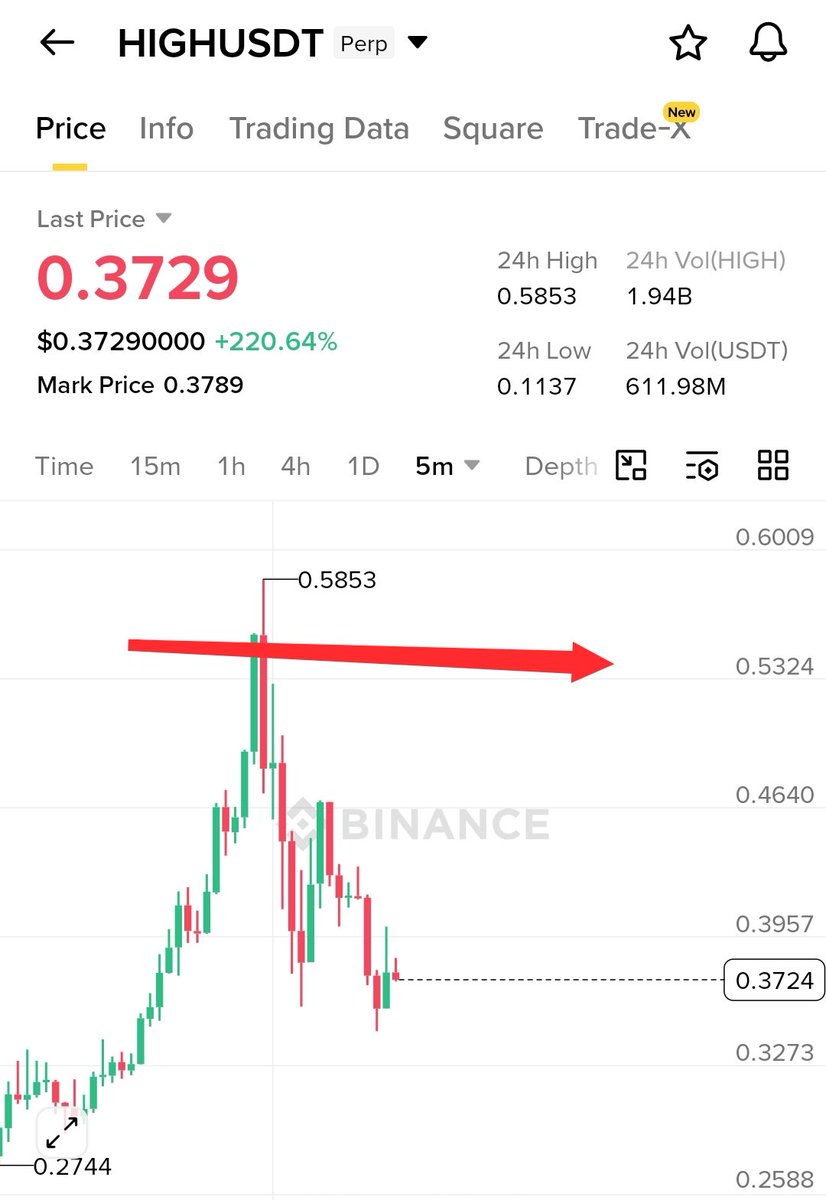The width and height of the screenshot is (826, 1200).
Task: Go back using the arrow icon
Action: [x=57, y=43]
